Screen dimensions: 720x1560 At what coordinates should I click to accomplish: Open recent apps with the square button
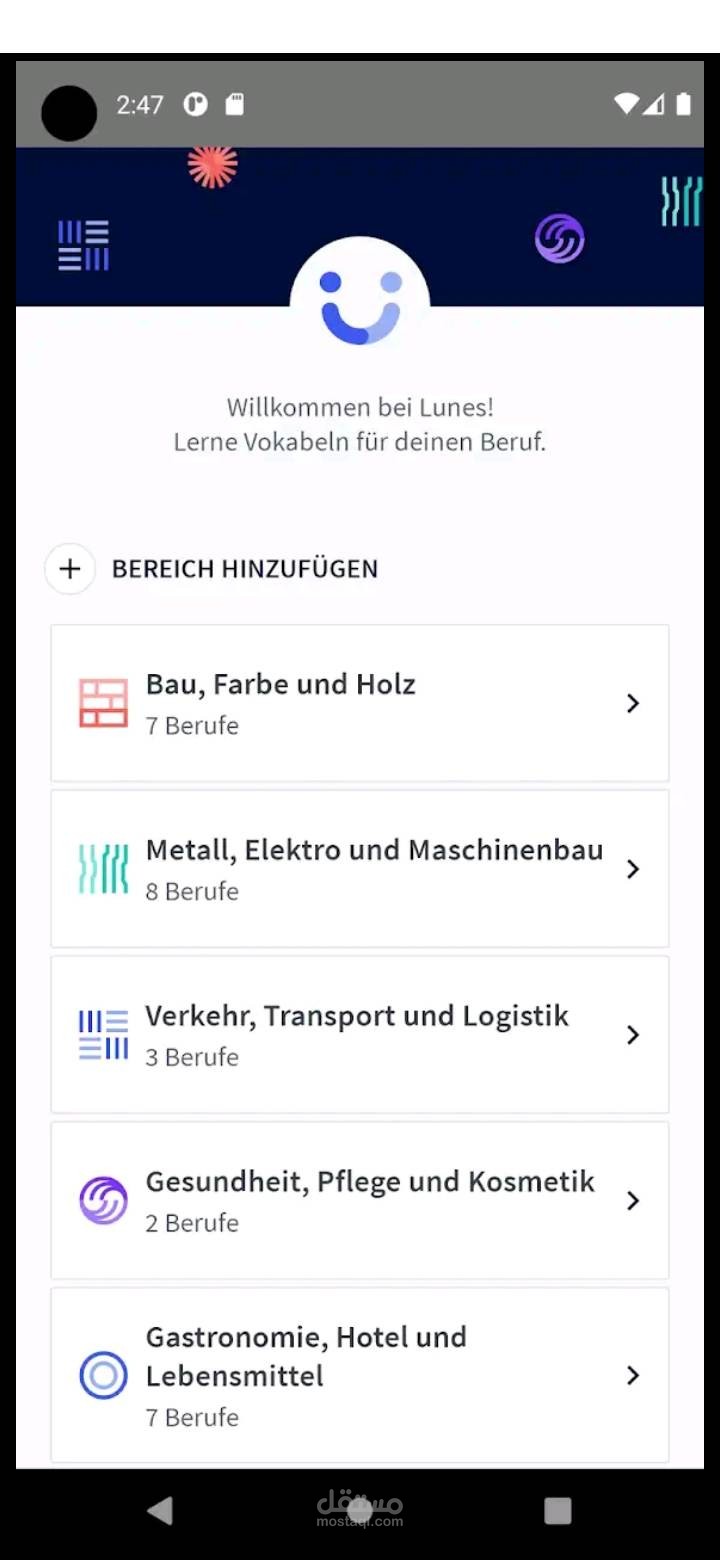[558, 1510]
